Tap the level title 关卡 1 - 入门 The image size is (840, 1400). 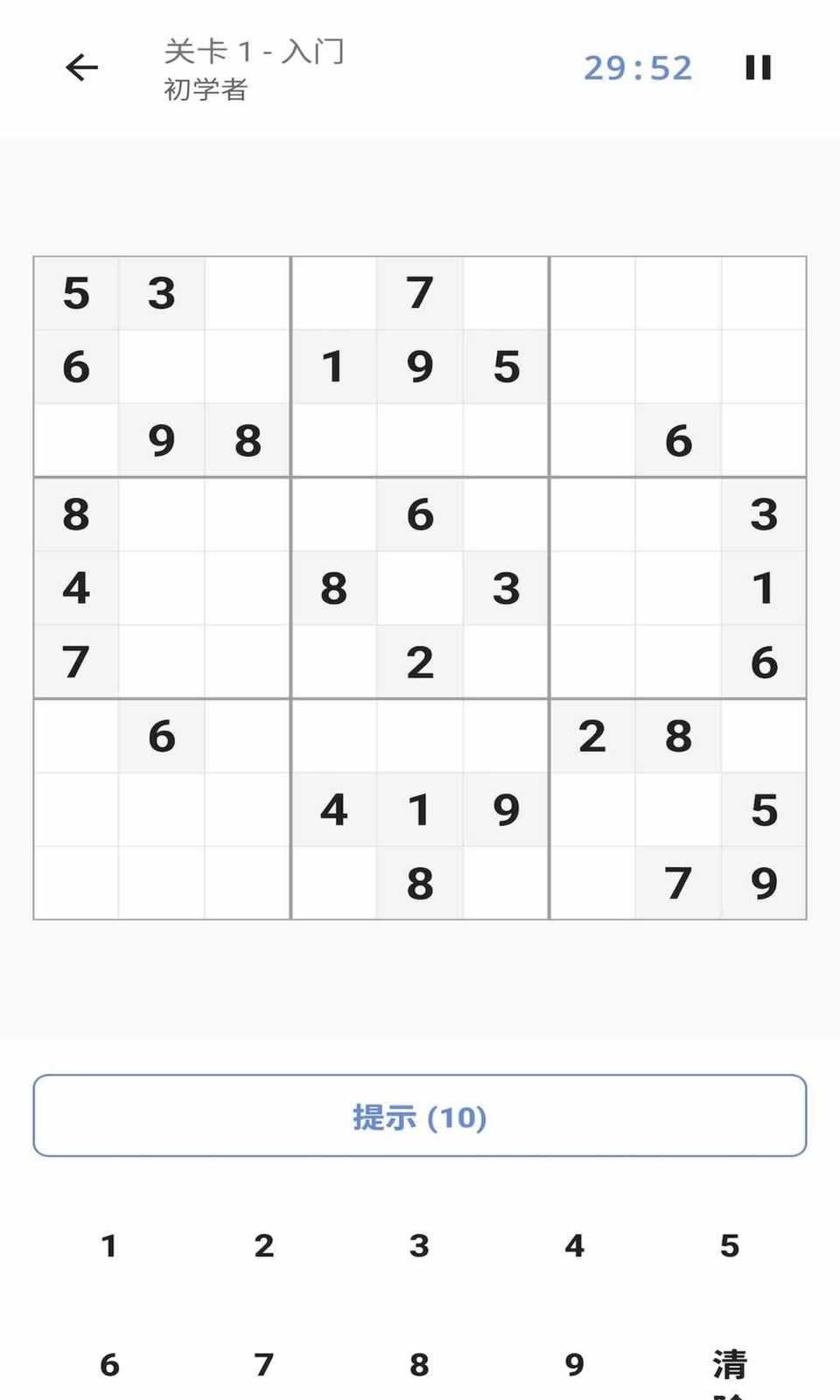pos(254,52)
